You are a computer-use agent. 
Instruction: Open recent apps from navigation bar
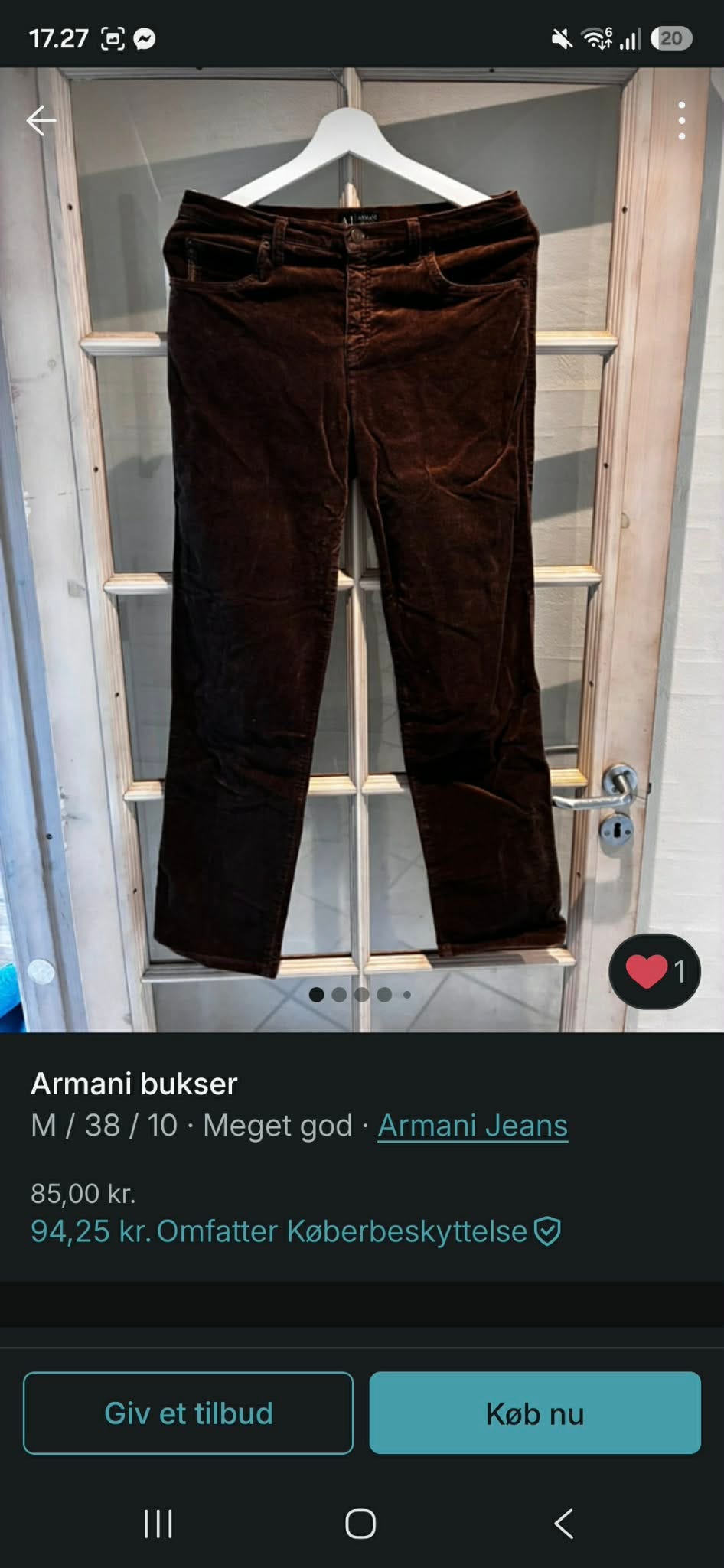[158, 1524]
